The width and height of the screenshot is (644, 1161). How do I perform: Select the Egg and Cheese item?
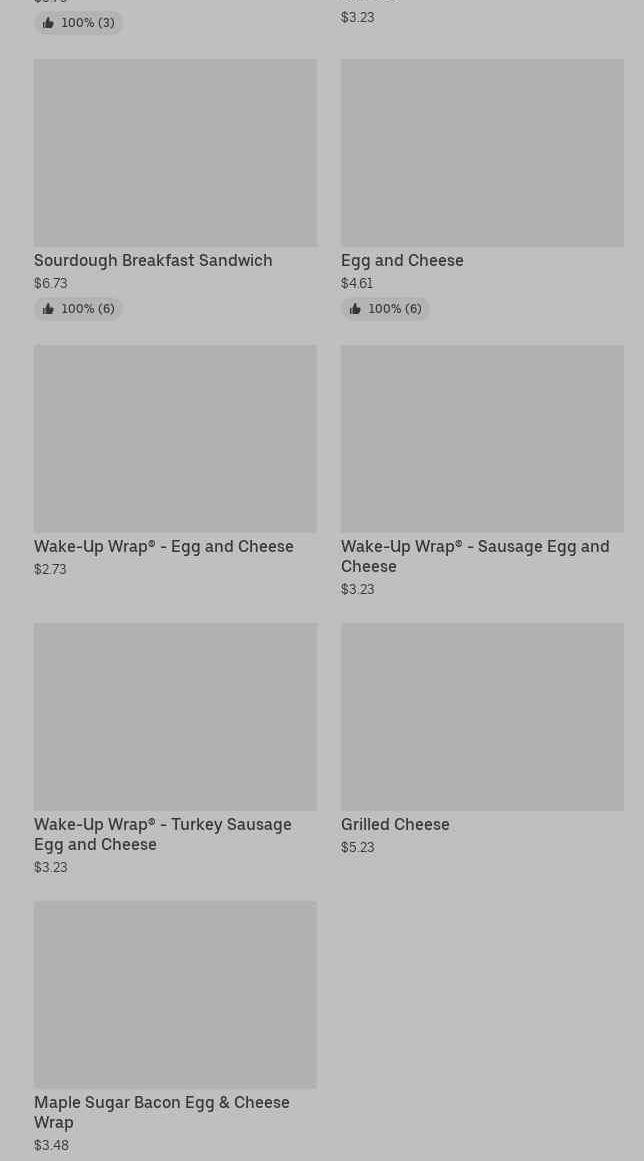(481, 154)
